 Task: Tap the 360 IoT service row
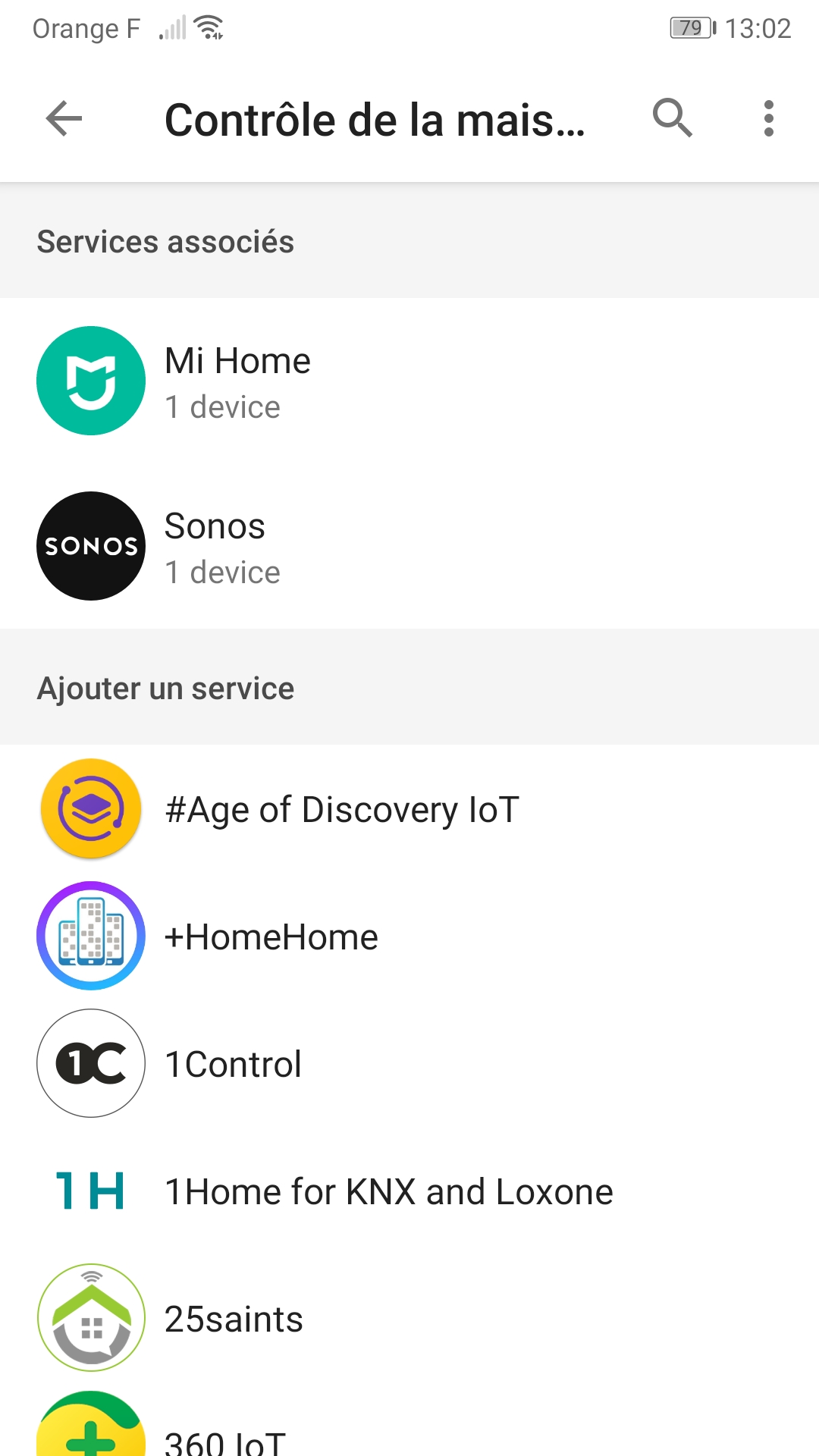(x=409, y=1420)
